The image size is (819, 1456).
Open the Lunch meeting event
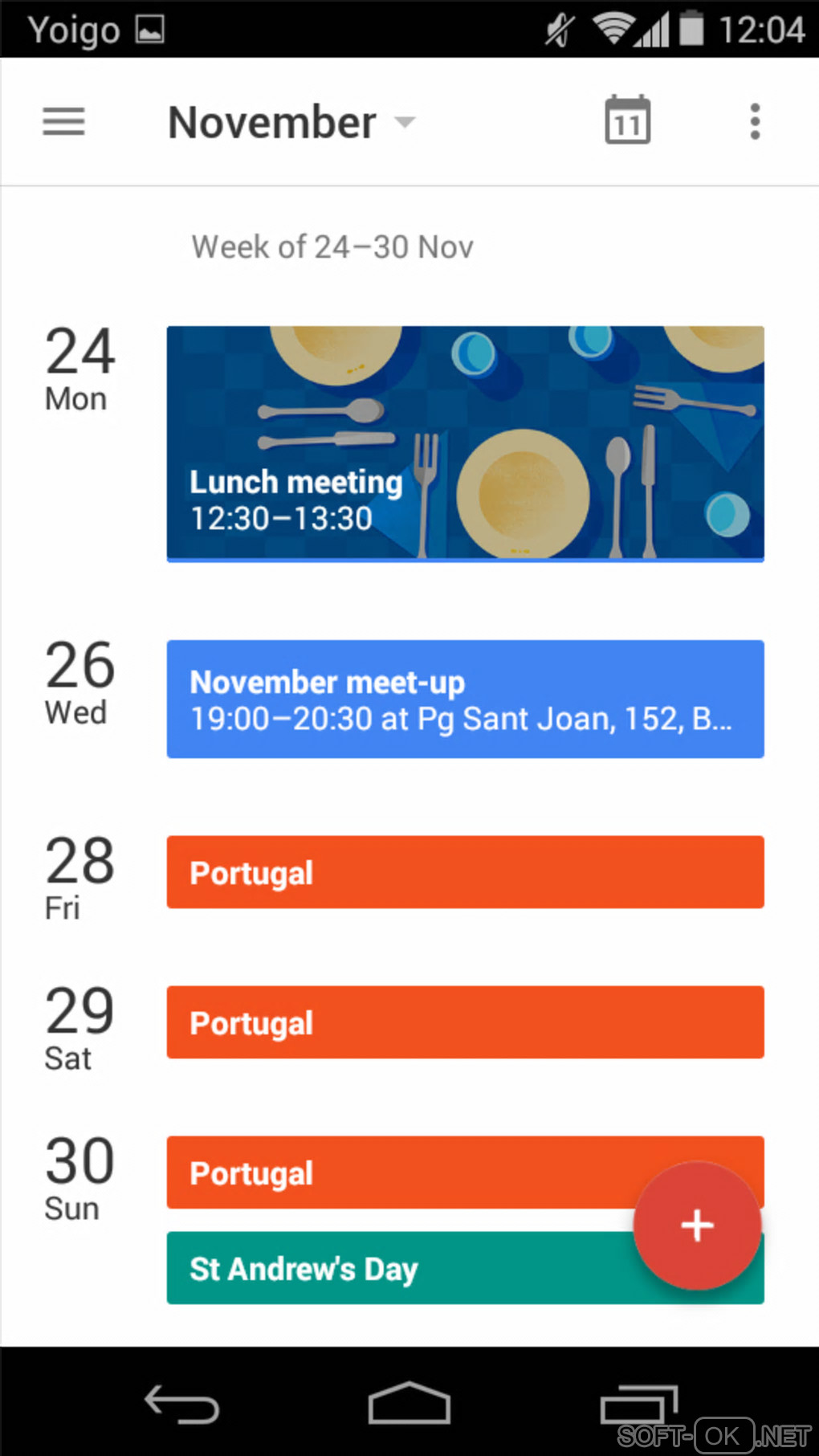point(465,443)
